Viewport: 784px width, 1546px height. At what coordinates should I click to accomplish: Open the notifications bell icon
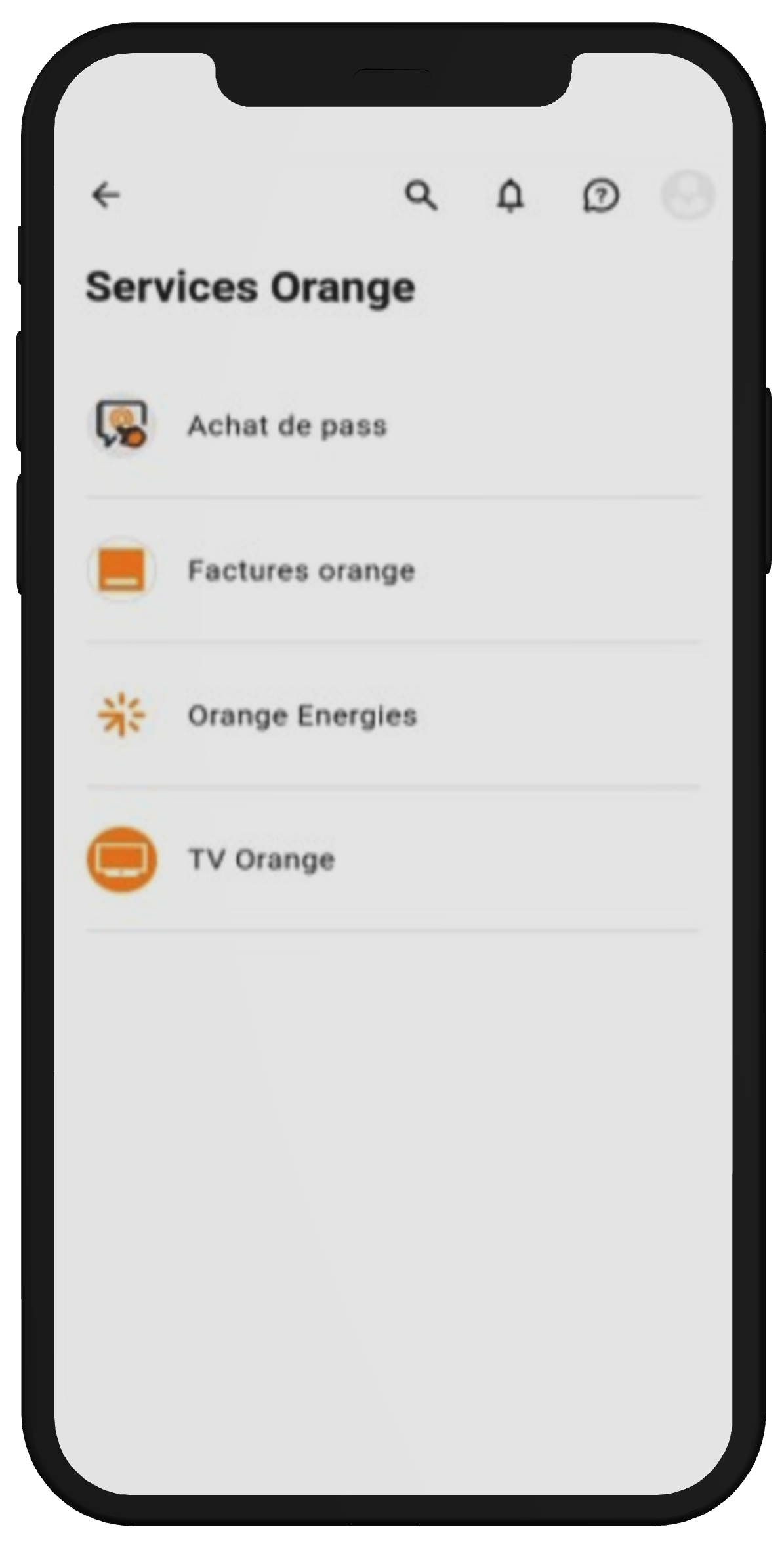[x=511, y=195]
